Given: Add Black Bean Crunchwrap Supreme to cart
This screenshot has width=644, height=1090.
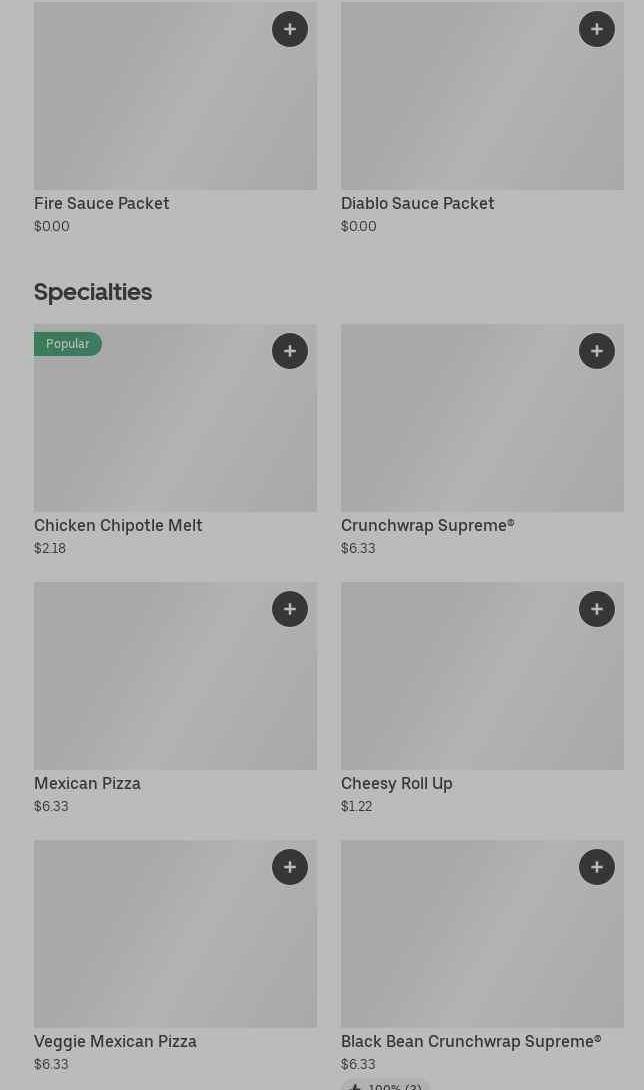Looking at the screenshot, I should [597, 867].
